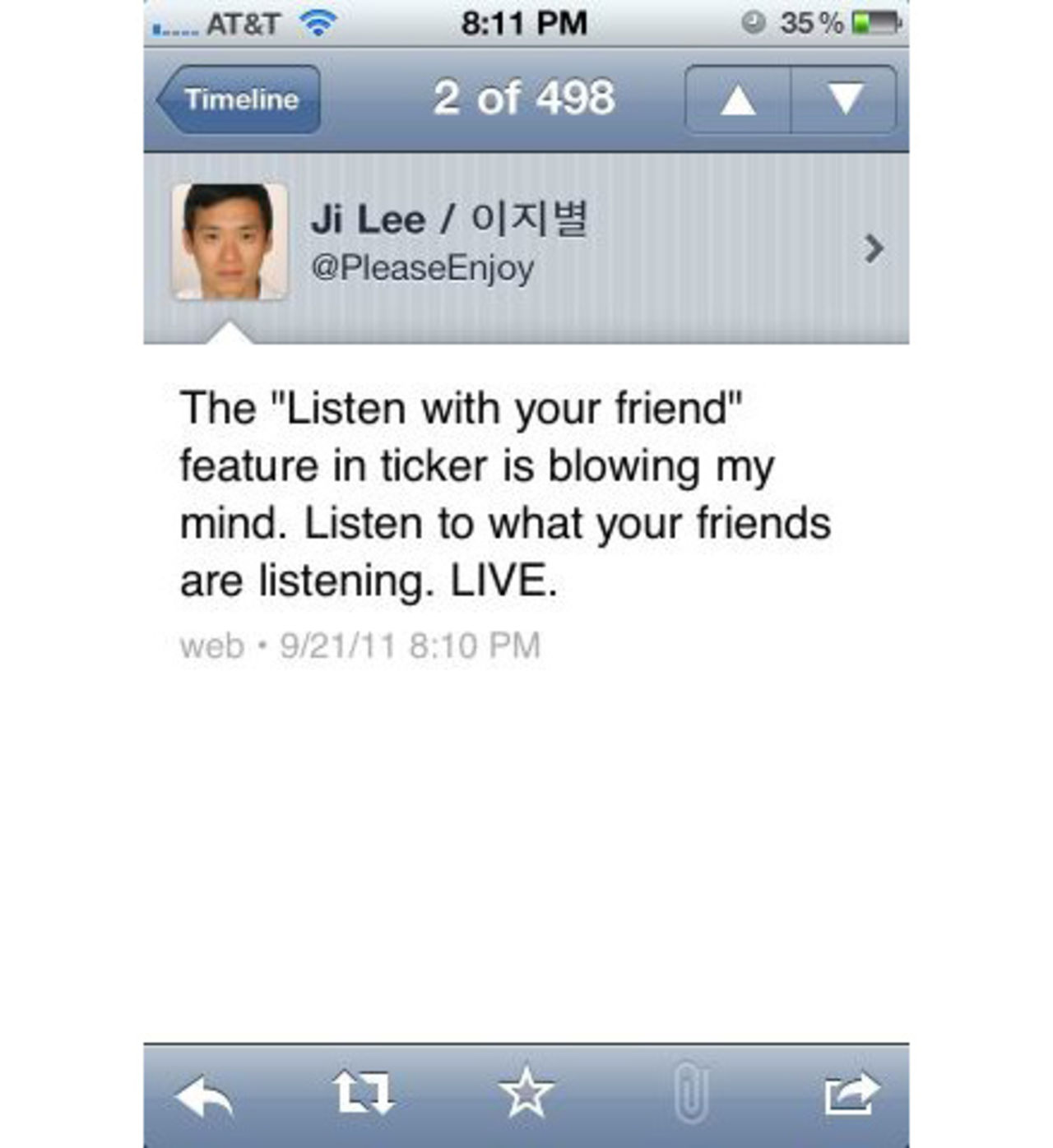Favorite this tweet with the star
Screen dimensions: 1053x1148
[x=526, y=1095]
